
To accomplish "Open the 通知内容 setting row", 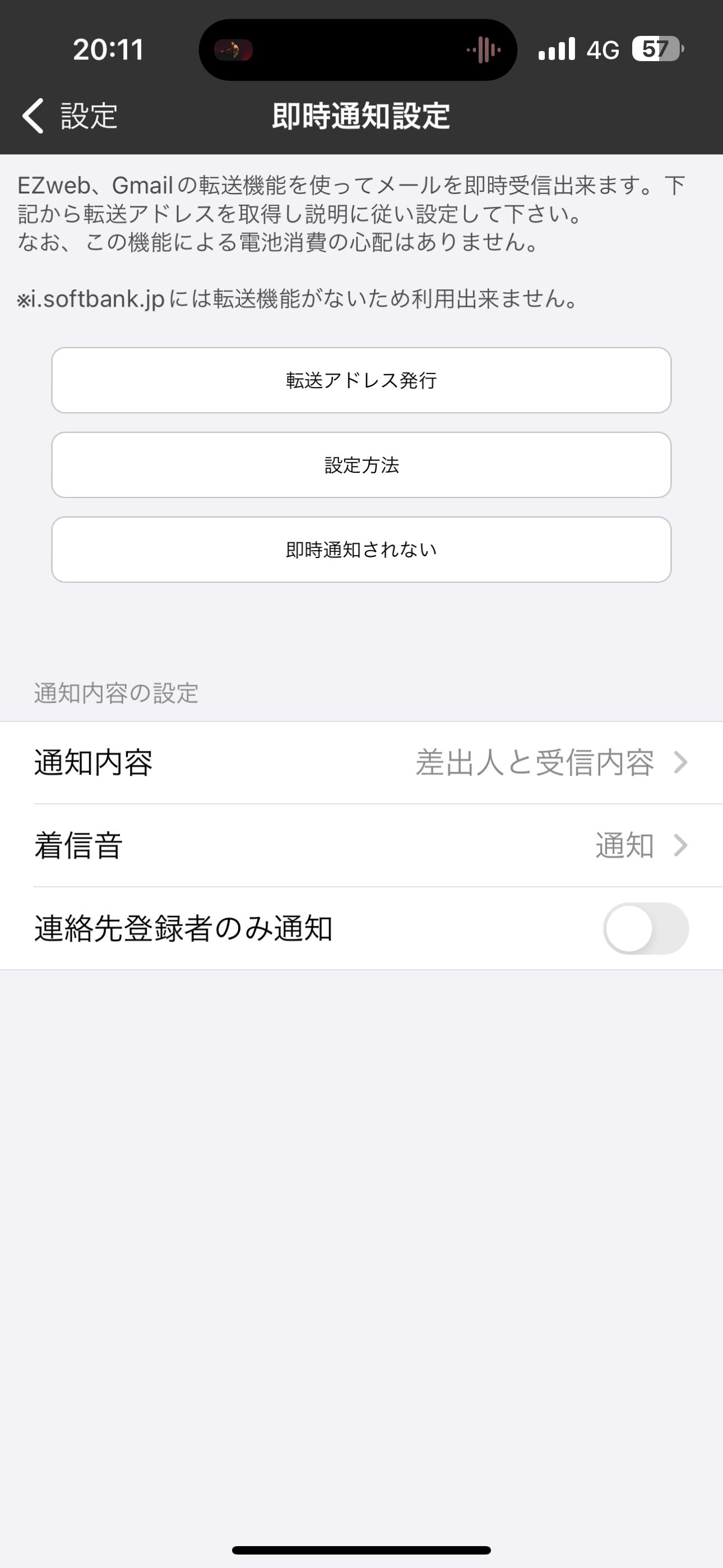I will tap(361, 763).
